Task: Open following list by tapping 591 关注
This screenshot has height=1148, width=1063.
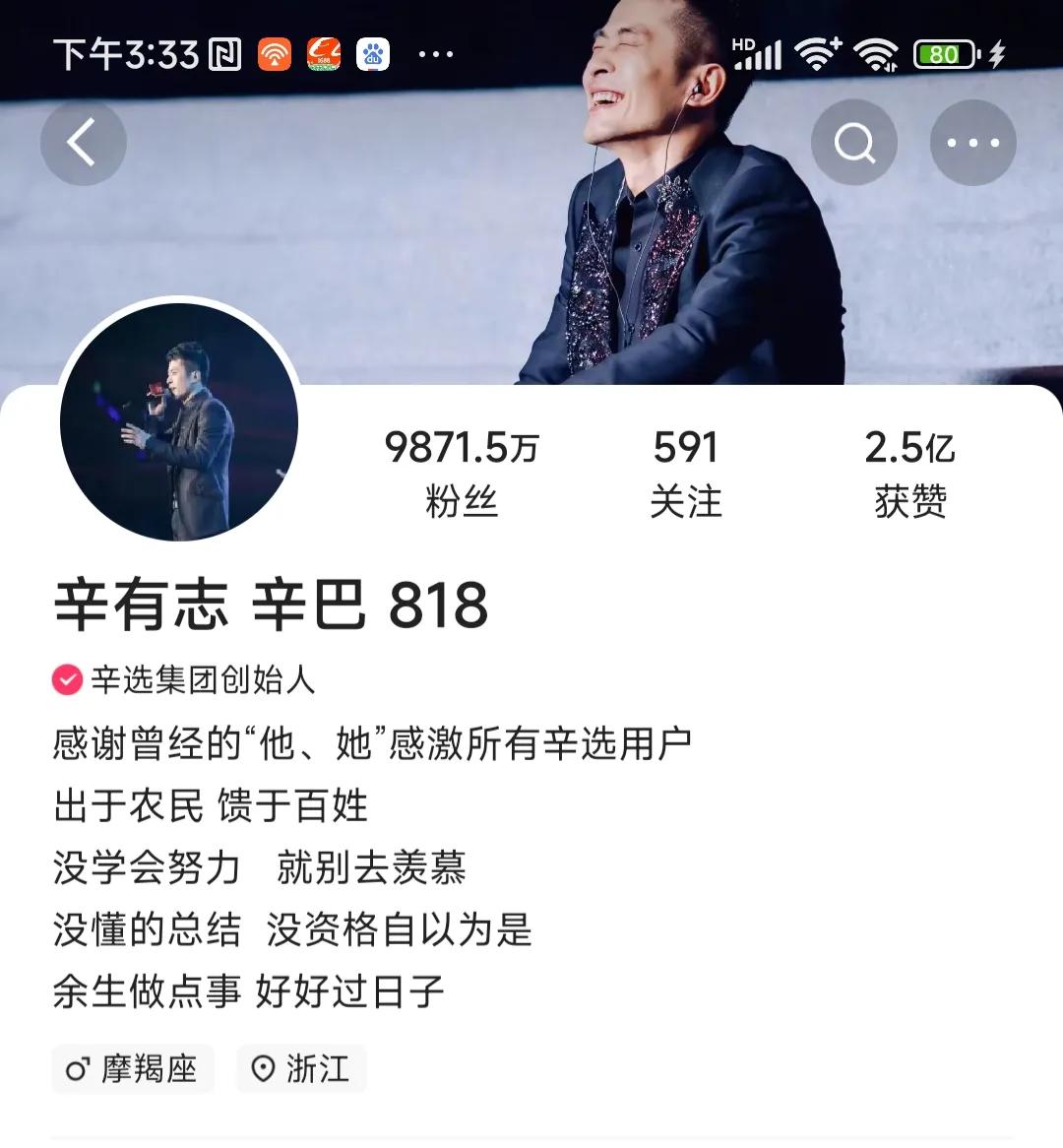Action: point(687,473)
